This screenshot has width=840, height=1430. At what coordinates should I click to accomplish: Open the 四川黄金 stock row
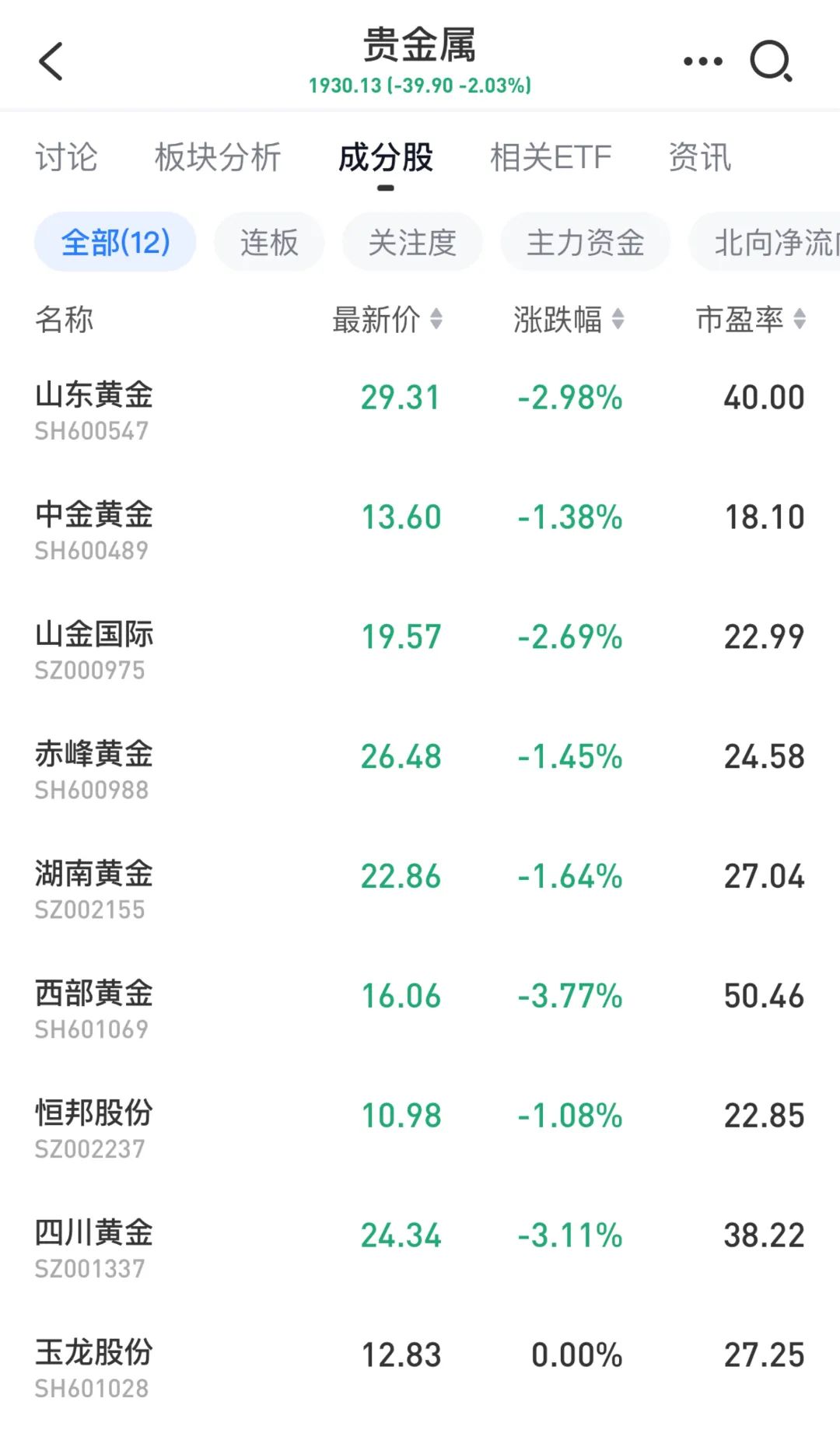[x=420, y=1249]
